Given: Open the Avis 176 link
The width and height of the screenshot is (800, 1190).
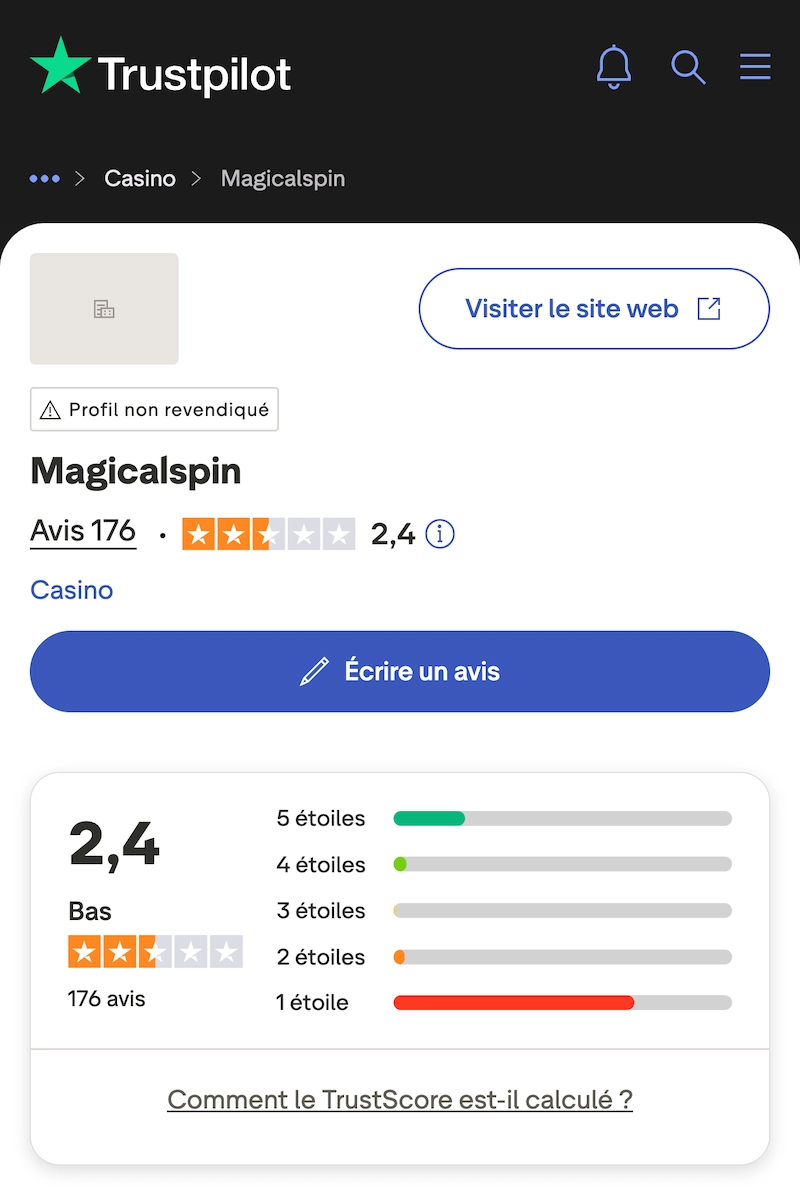Looking at the screenshot, I should point(83,531).
